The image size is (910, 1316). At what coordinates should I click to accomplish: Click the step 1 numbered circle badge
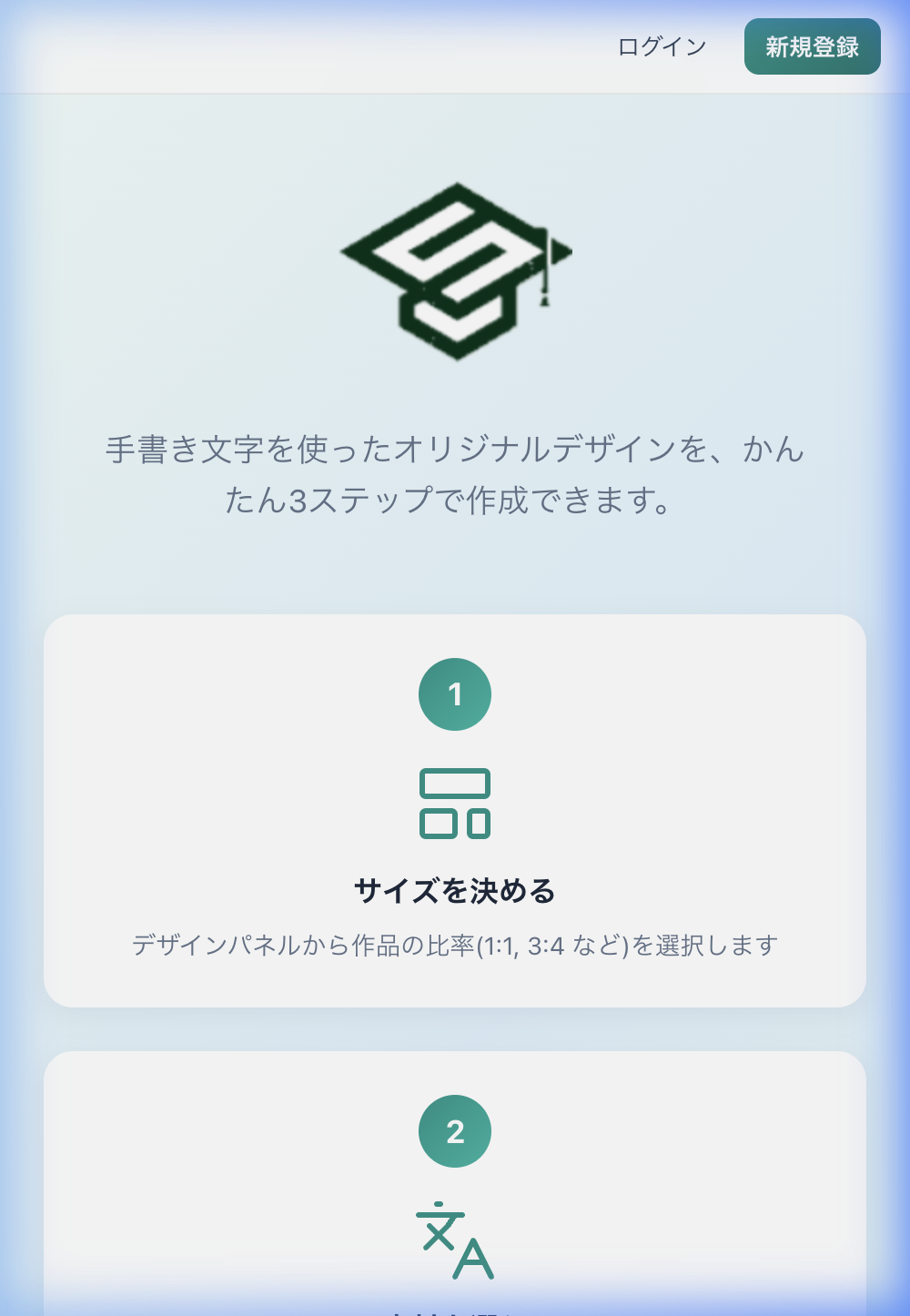(x=453, y=693)
